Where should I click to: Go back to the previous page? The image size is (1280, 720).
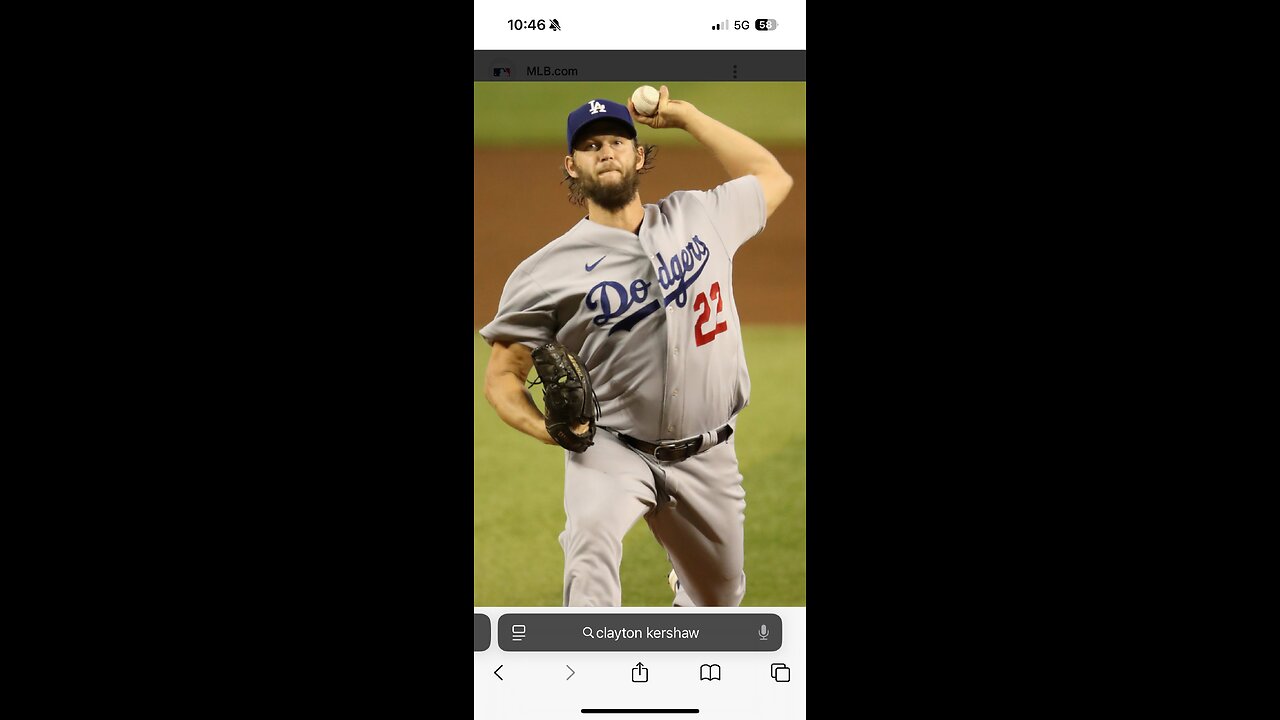[x=499, y=673]
